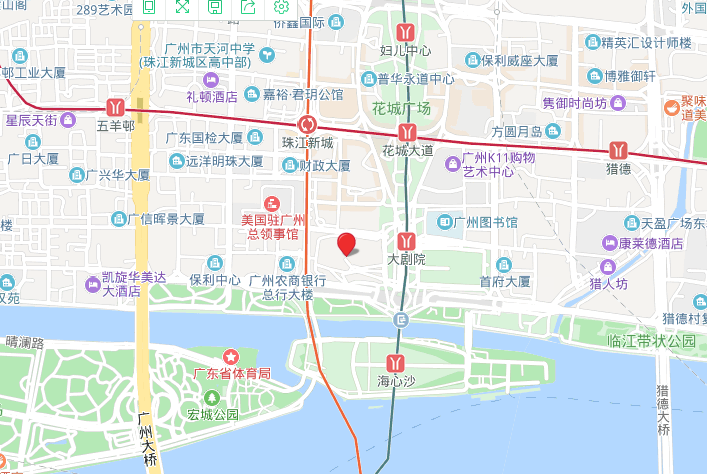The height and width of the screenshot is (474, 707).
Task: Select the 广州图书馆 point of interest
Action: [445, 222]
